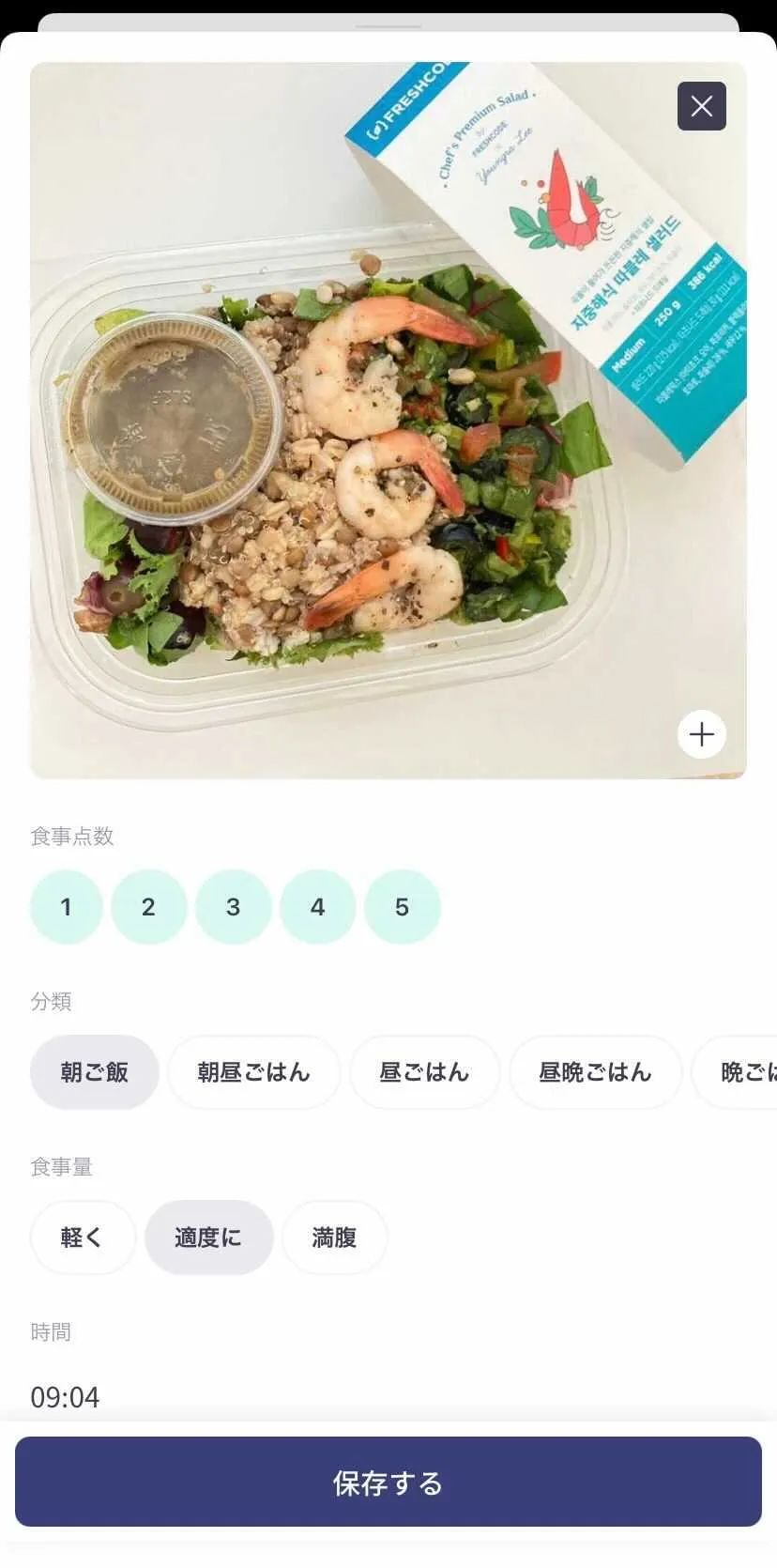Screen dimensions: 777x1568
Task: Add another photo with the plus icon
Action: click(x=701, y=734)
